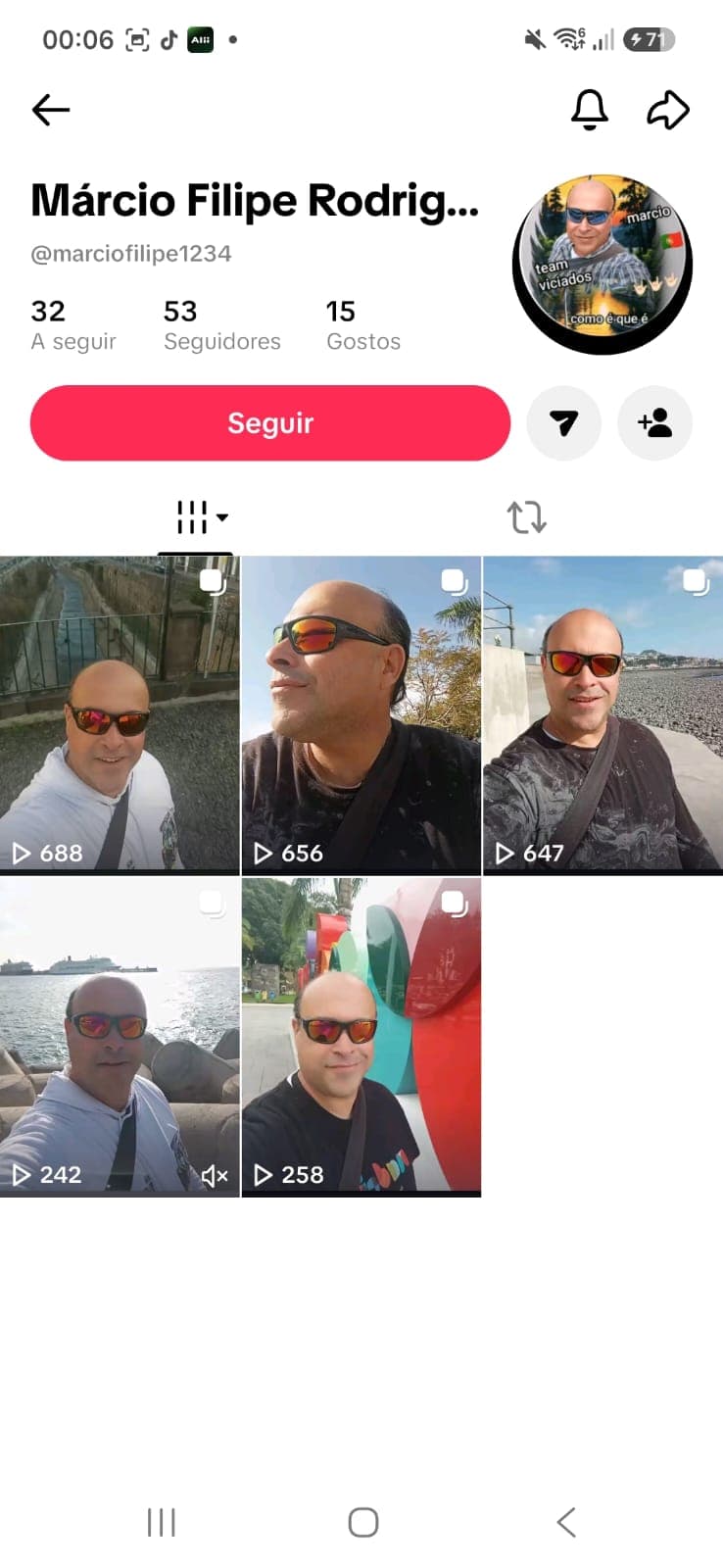View the 32 A seguir list
This screenshot has height=1568, width=723.
73,325
